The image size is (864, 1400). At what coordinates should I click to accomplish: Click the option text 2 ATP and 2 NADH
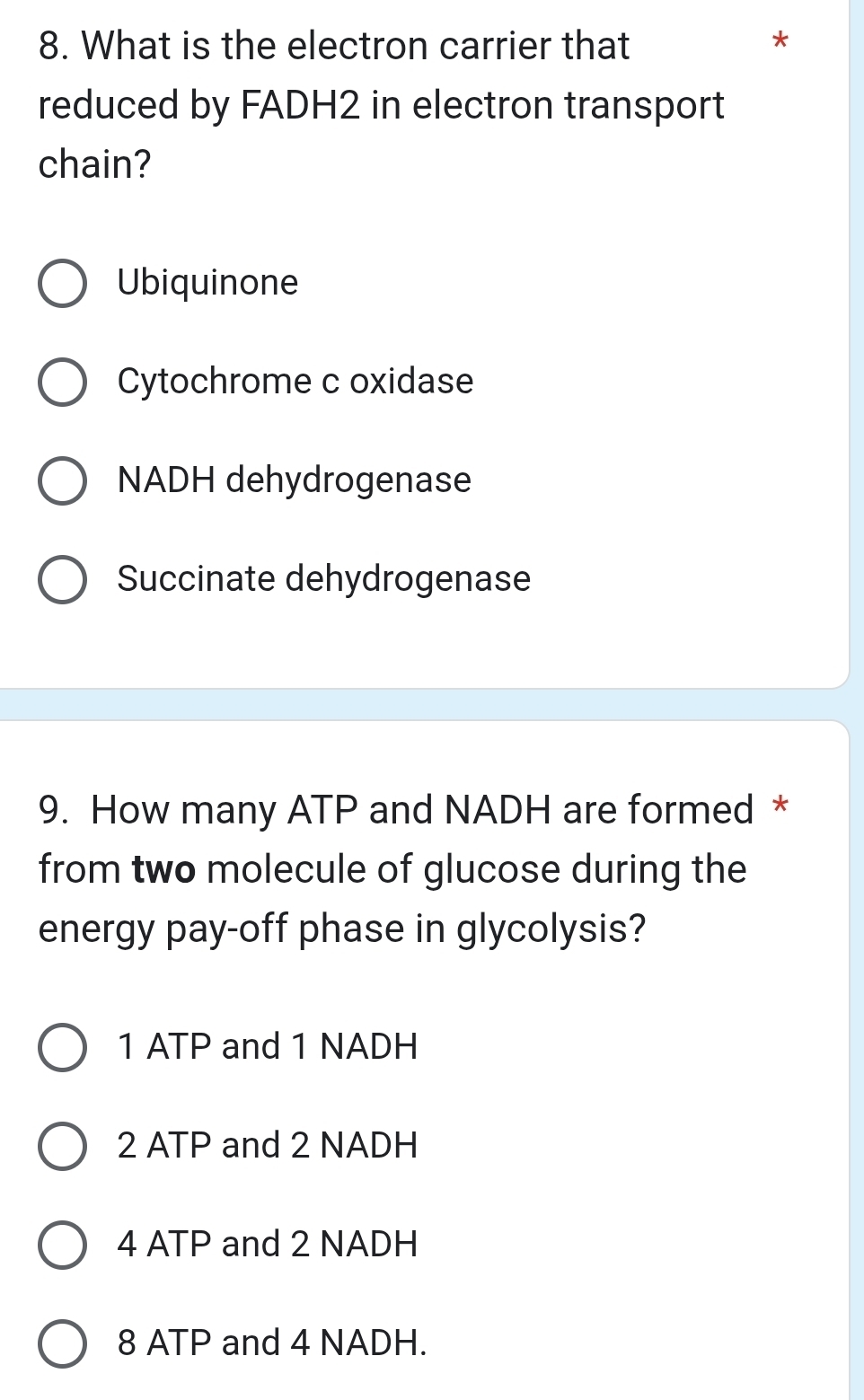pos(266,1146)
